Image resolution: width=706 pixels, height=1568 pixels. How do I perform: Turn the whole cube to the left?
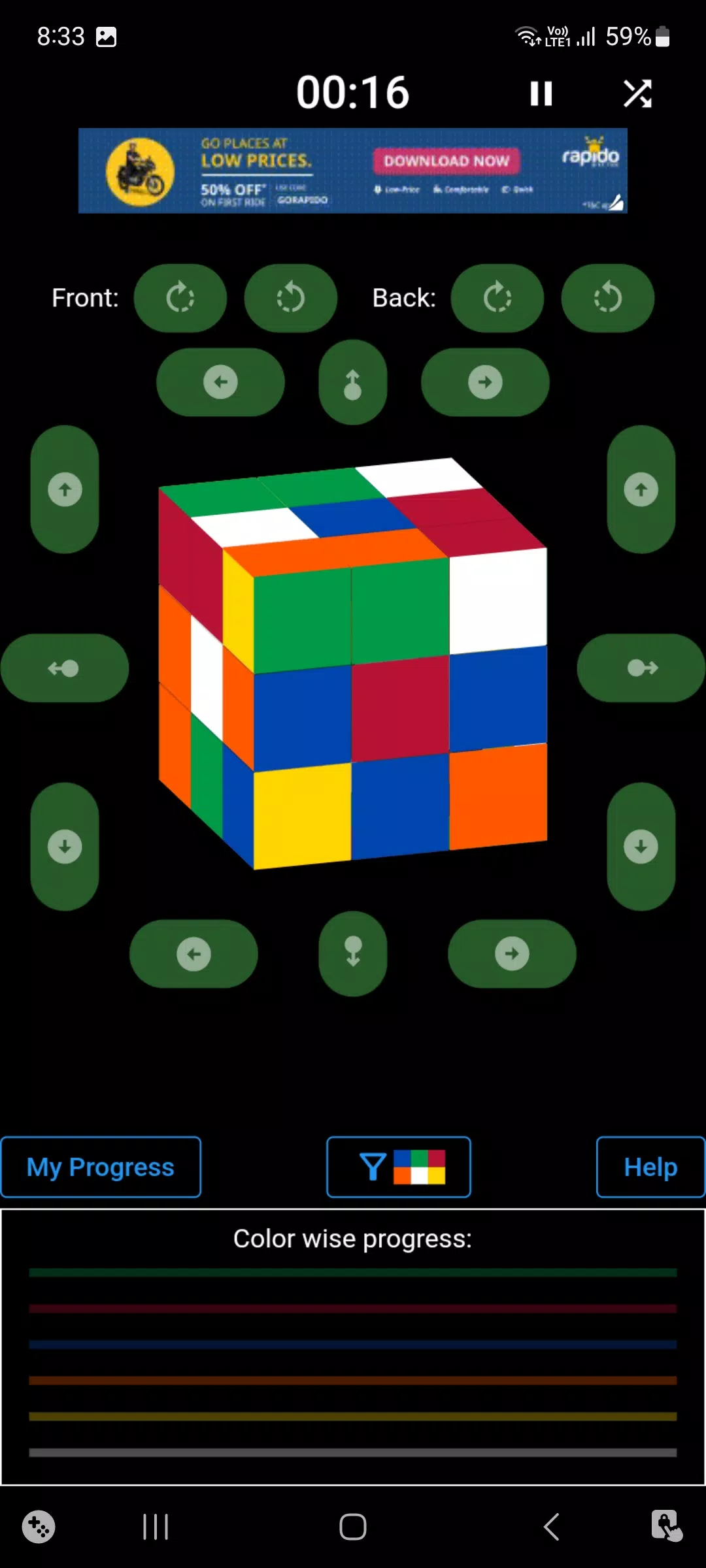64,668
